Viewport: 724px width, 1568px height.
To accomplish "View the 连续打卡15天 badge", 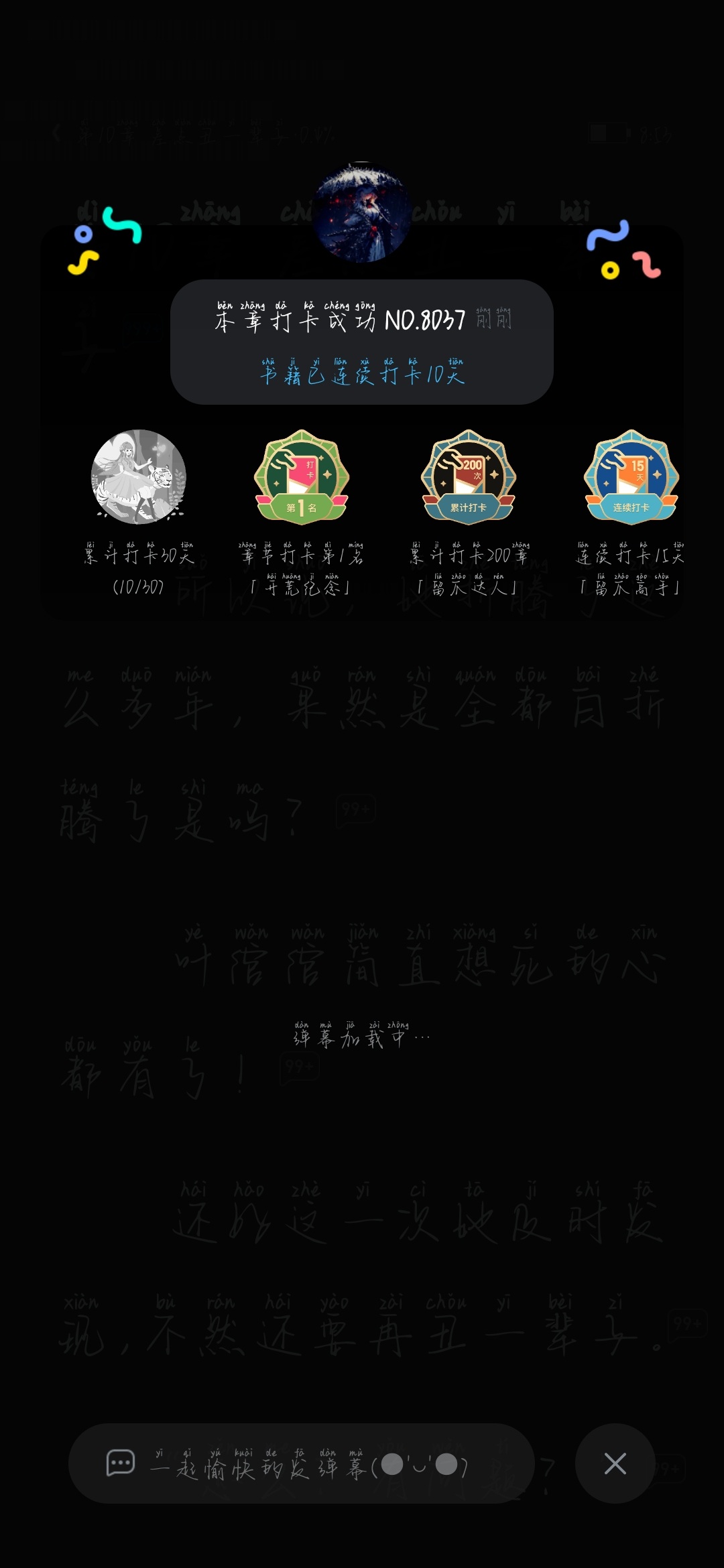I will tap(631, 476).
